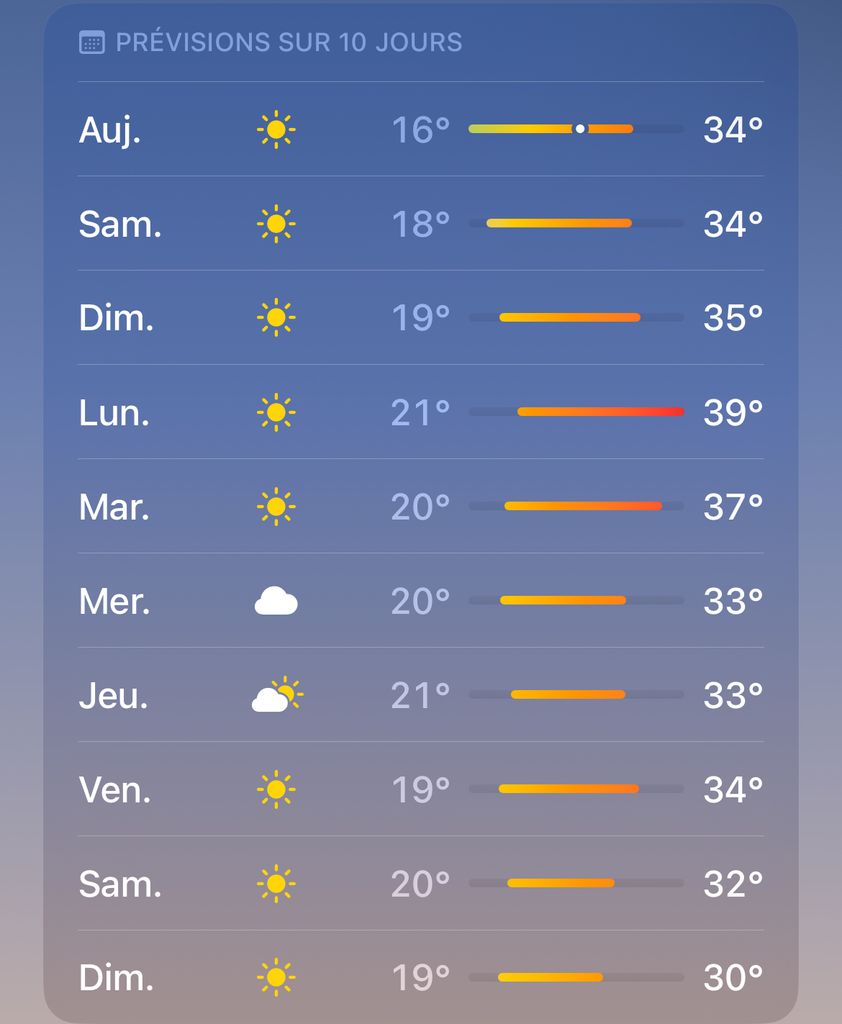Screen dimensions: 842x1024
Task: Open Dim. forecast with 35° high
Action: pyautogui.click(x=420, y=318)
